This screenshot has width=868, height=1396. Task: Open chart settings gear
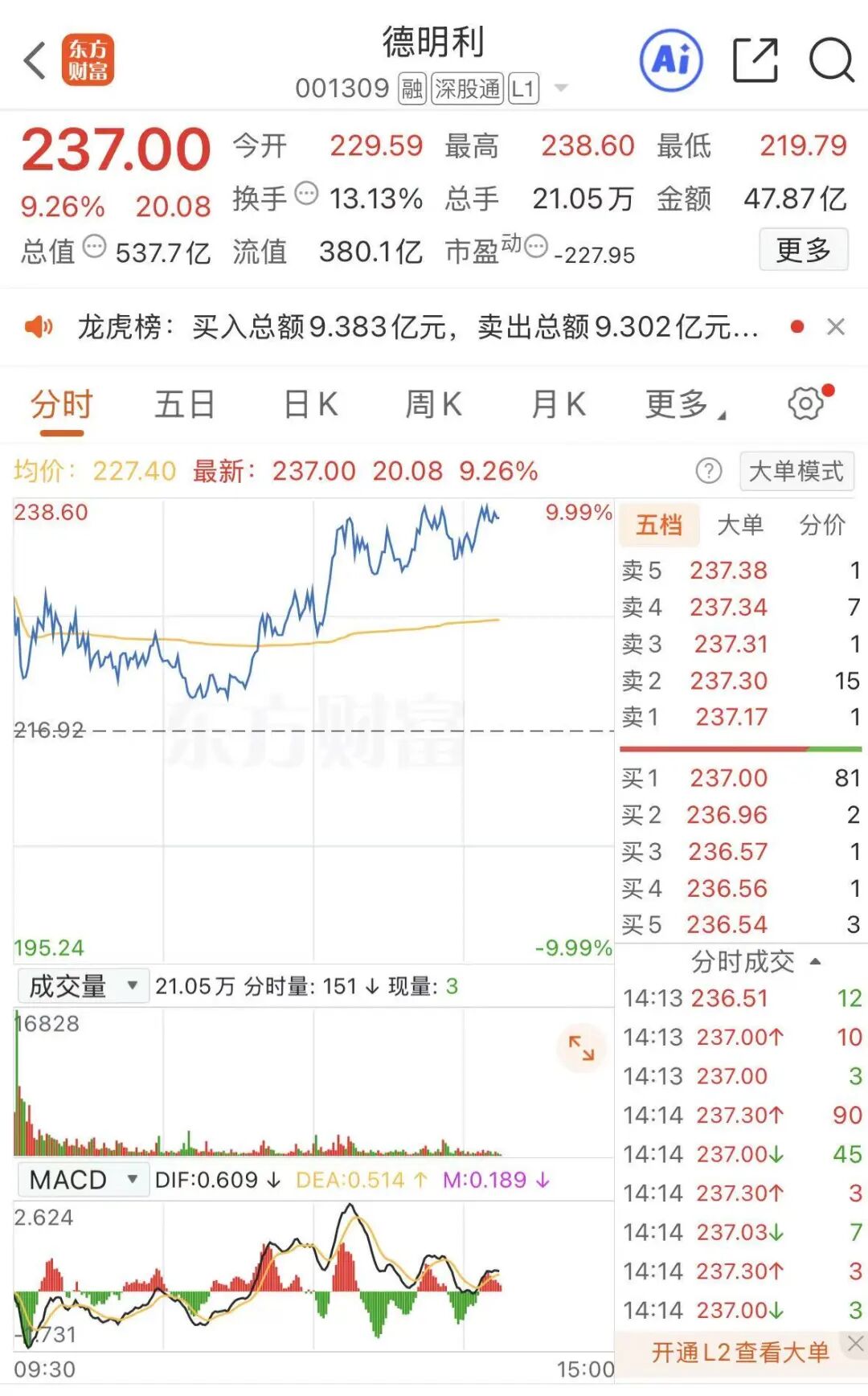(x=805, y=403)
